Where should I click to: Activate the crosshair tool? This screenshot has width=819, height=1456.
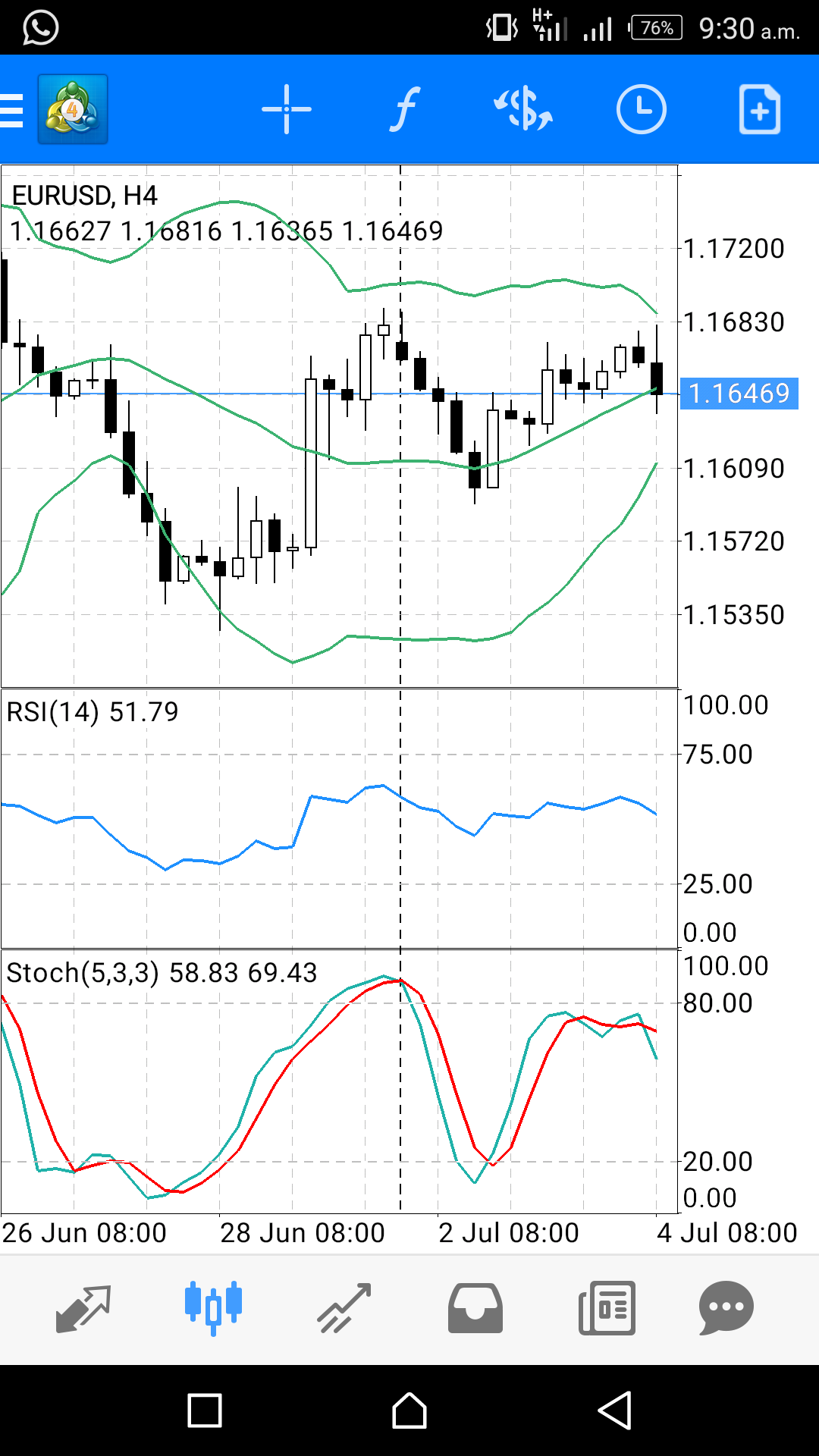[x=287, y=109]
